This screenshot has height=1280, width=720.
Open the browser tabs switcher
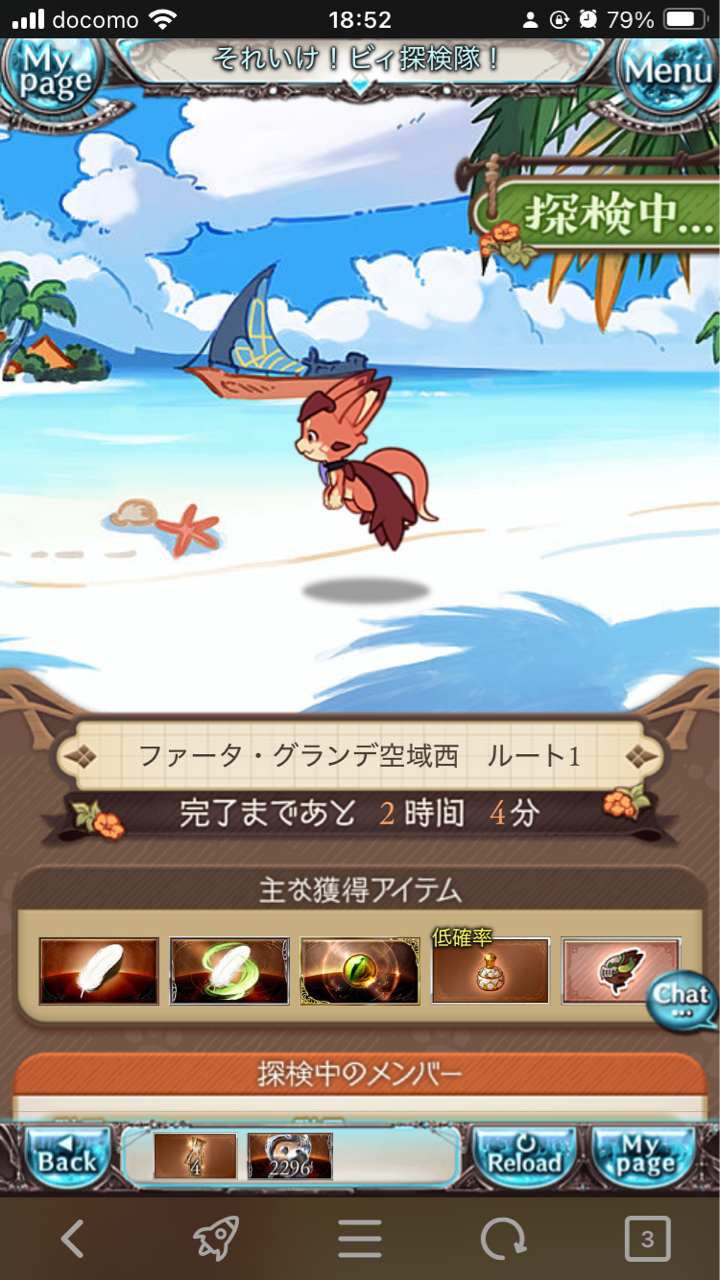[647, 1240]
